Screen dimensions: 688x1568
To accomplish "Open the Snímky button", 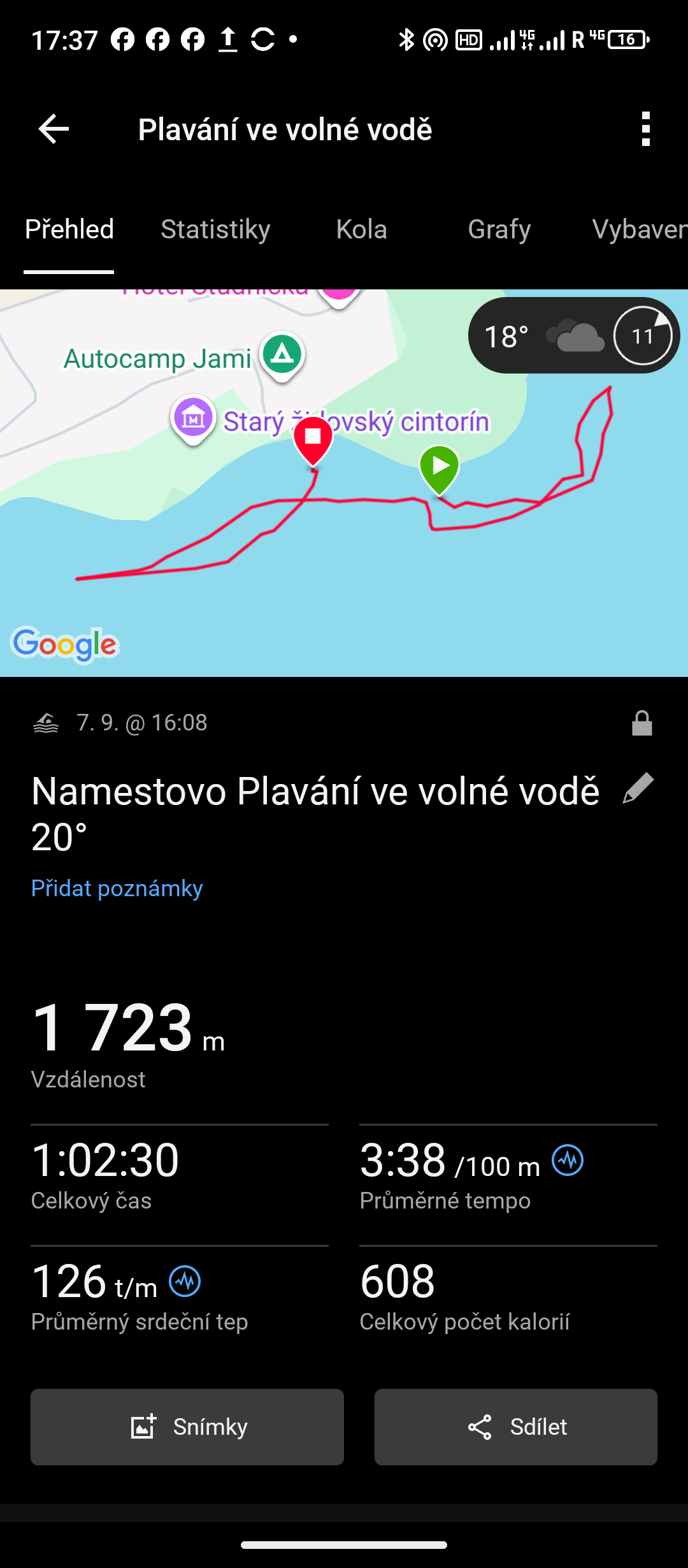I will (187, 1426).
